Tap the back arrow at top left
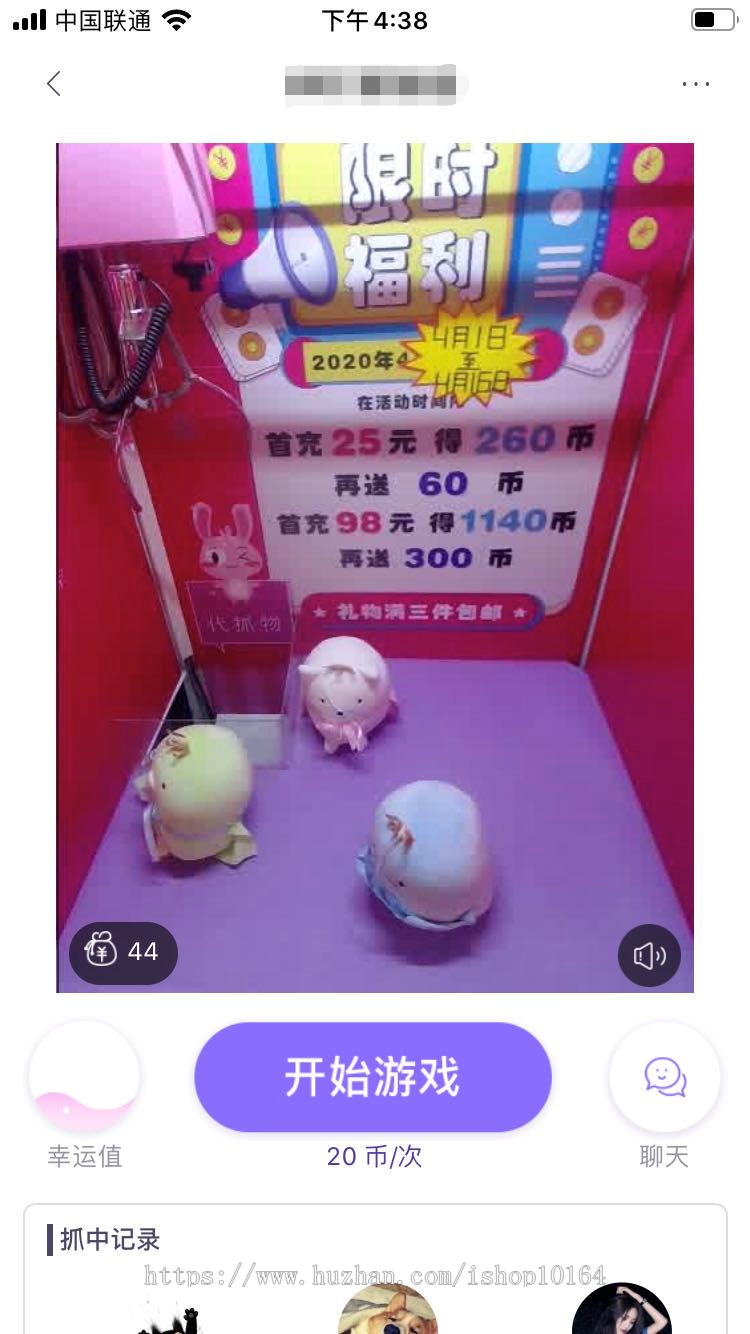This screenshot has height=1334, width=750. pyautogui.click(x=54, y=84)
